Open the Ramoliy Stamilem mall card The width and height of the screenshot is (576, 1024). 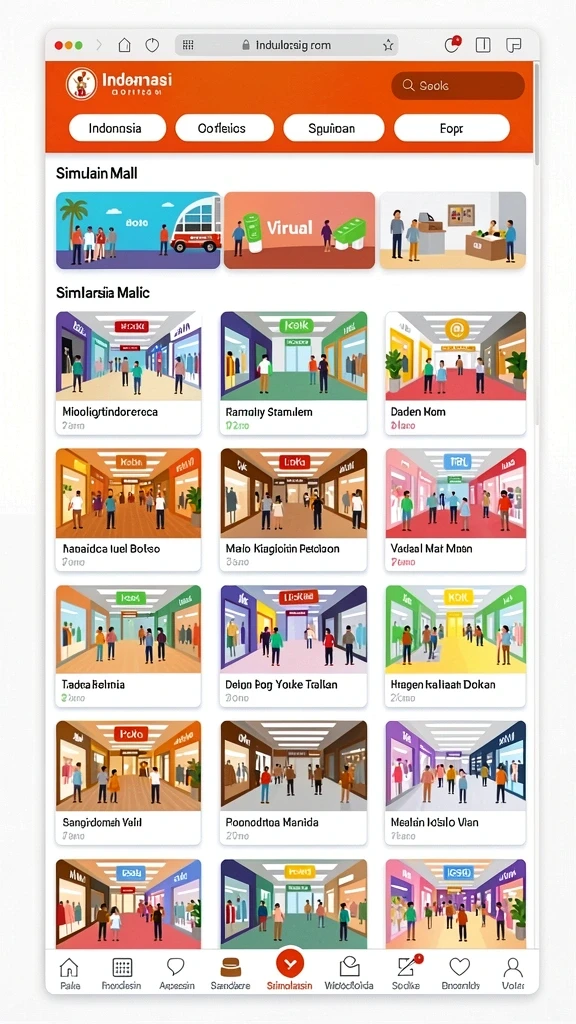coord(294,373)
